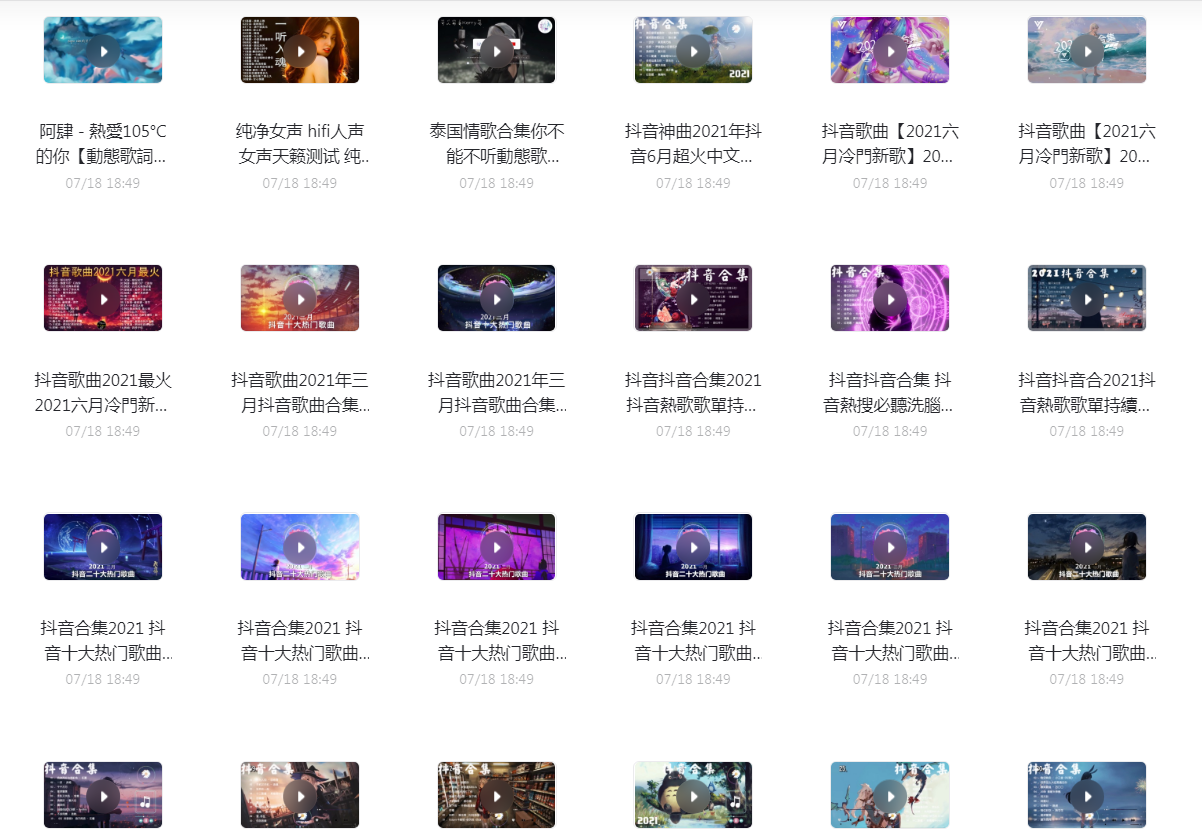Play the 阿肆 - 熱愛105°C的你 video
Screen dimensions: 1202x836
[x=103, y=50]
